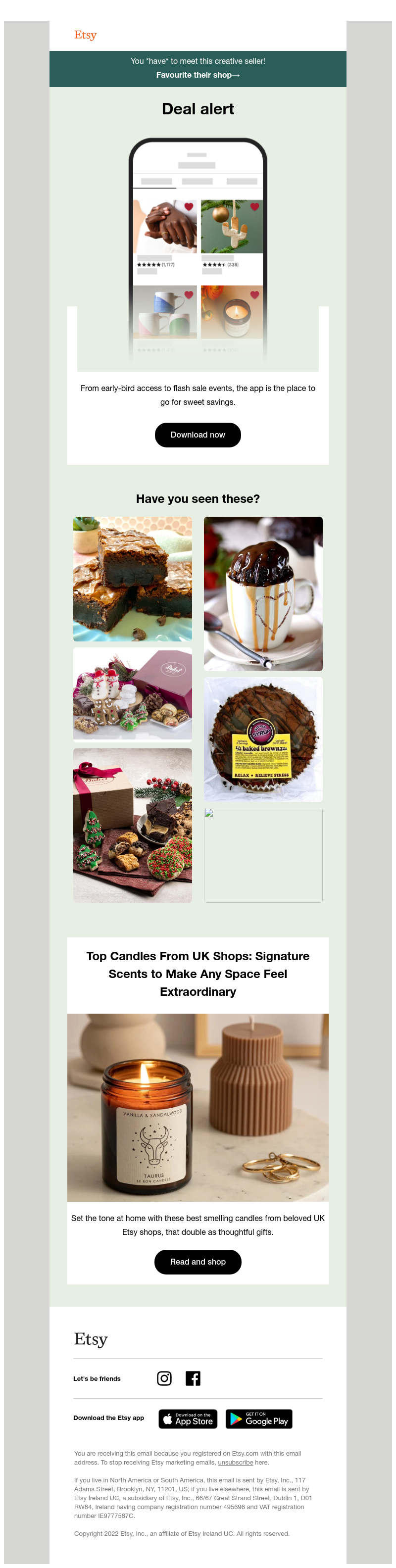Visit Etsy's Facebook page
The image size is (396, 1568).
point(193,1378)
